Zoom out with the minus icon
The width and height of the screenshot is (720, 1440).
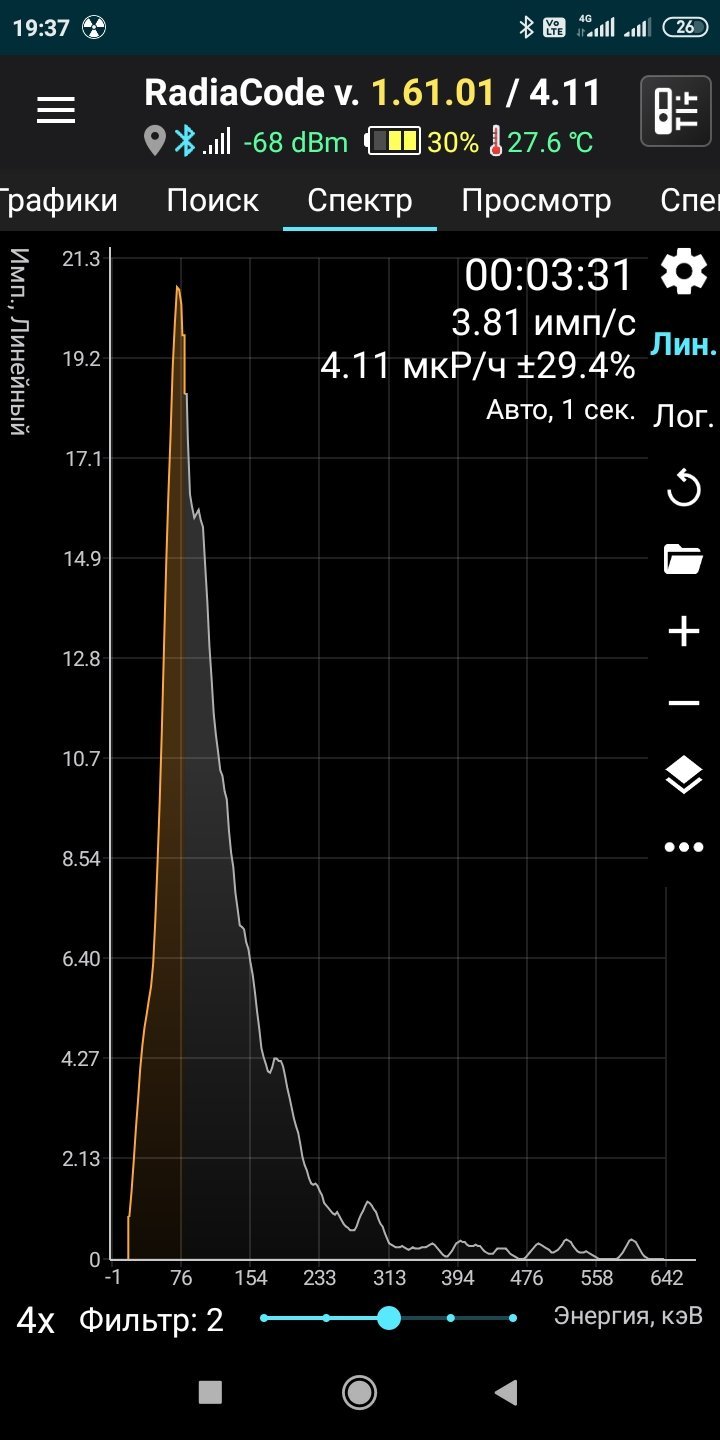click(684, 704)
